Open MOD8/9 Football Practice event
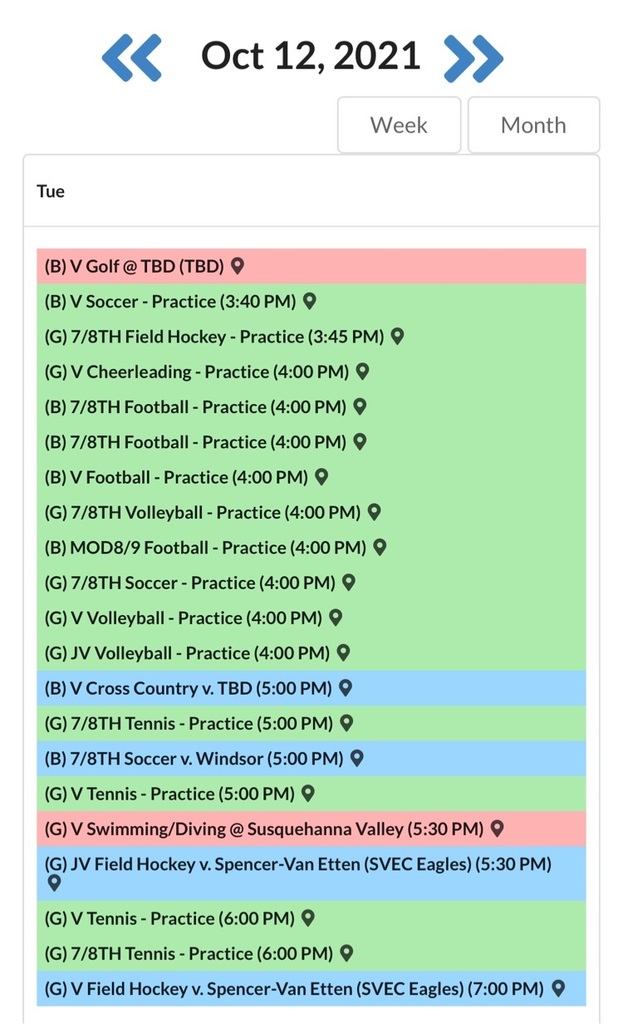Image resolution: width=623 pixels, height=1024 pixels. tap(311, 548)
